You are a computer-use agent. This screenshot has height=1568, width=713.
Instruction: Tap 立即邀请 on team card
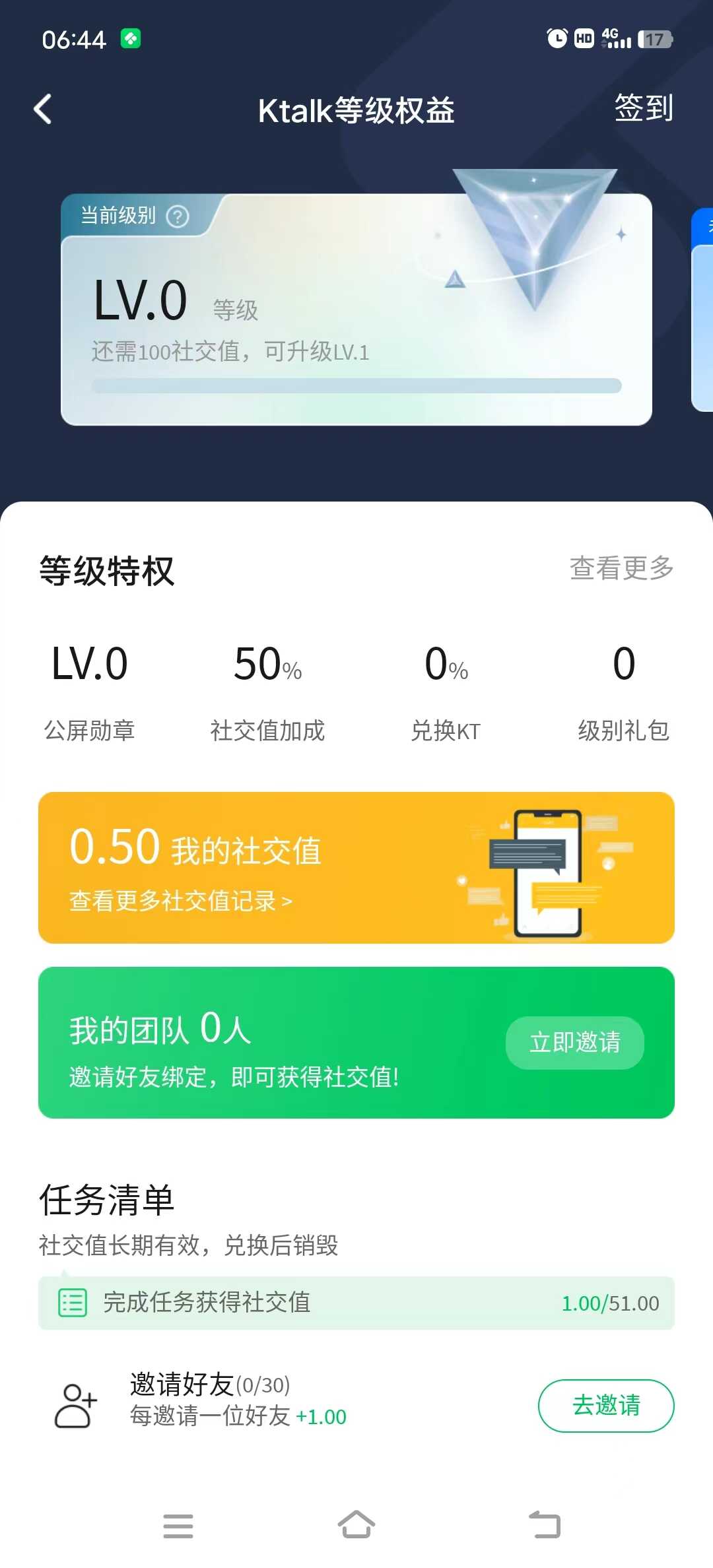click(x=574, y=1043)
